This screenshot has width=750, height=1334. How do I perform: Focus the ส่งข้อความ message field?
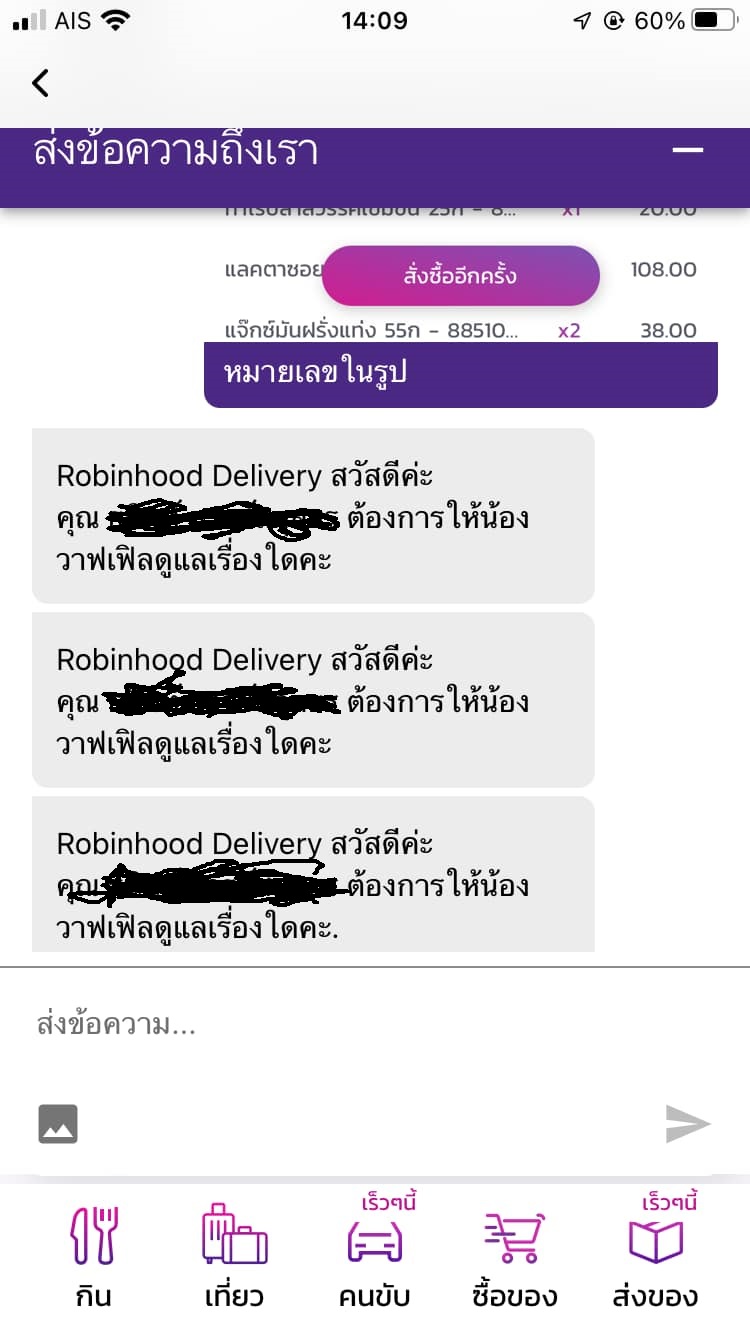point(375,1024)
